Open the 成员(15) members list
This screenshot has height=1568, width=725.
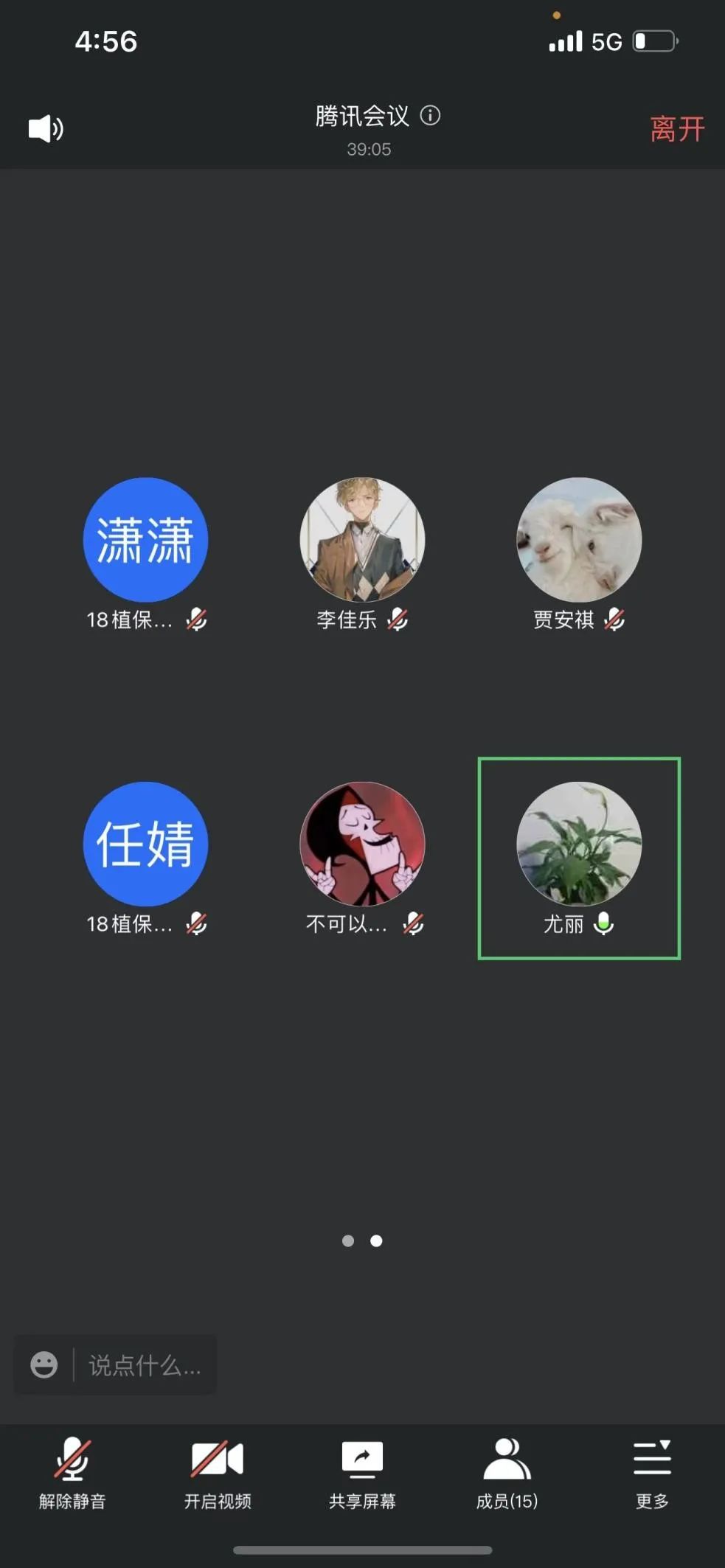[x=507, y=1472]
